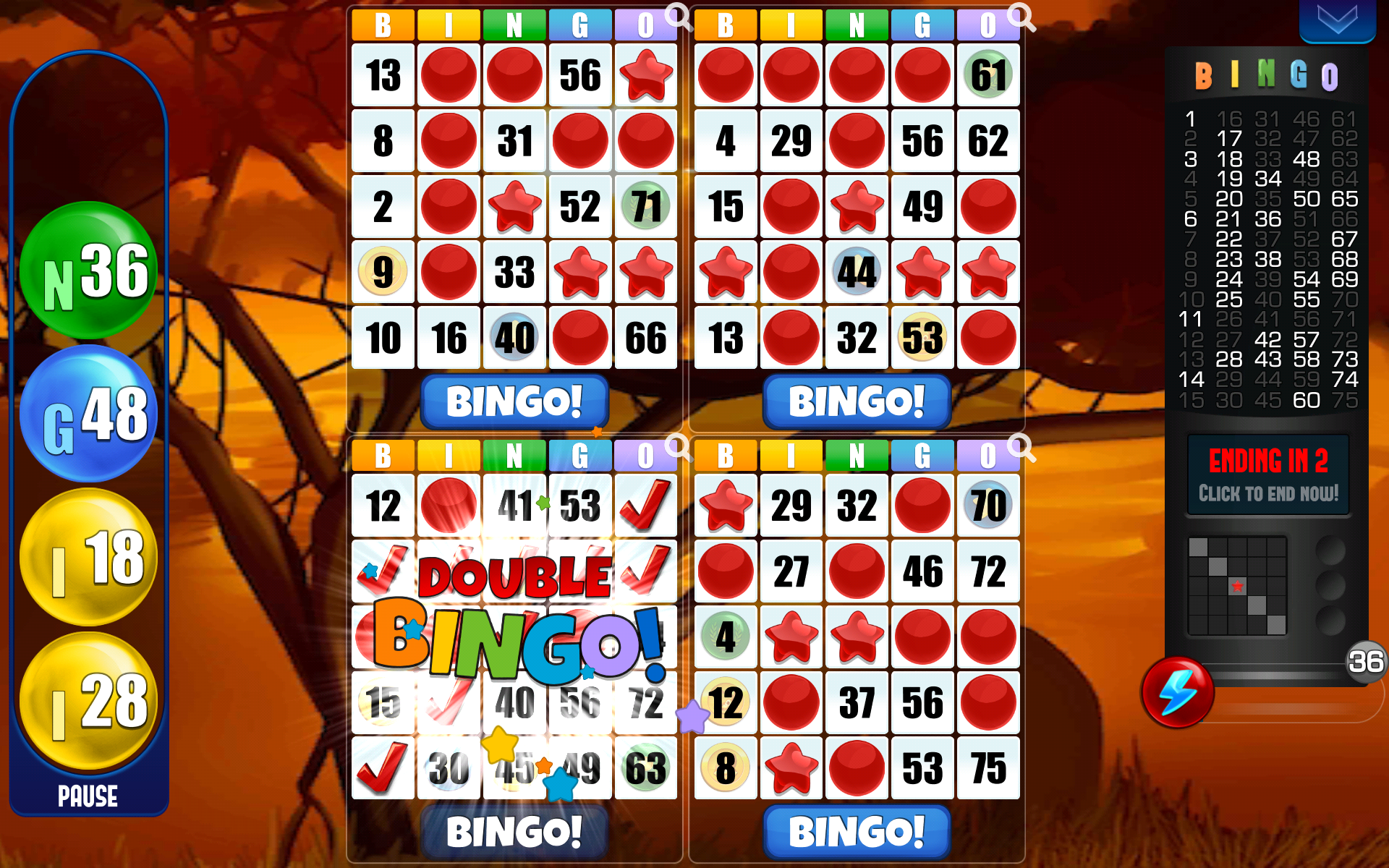
Task: Claim BINGO on the bottom-right card
Action: click(x=857, y=832)
